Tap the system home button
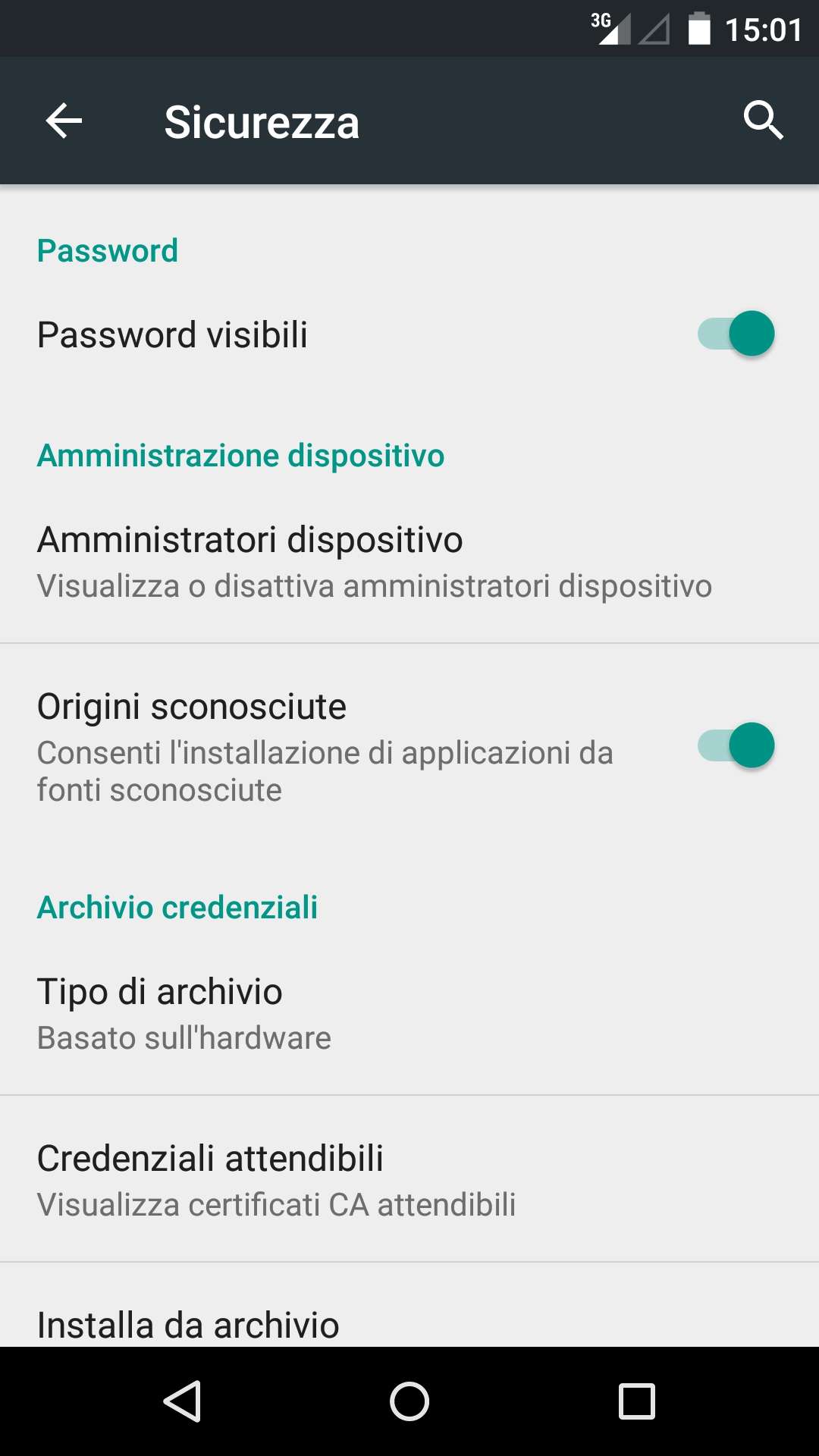This screenshot has width=819, height=1456. [409, 1401]
